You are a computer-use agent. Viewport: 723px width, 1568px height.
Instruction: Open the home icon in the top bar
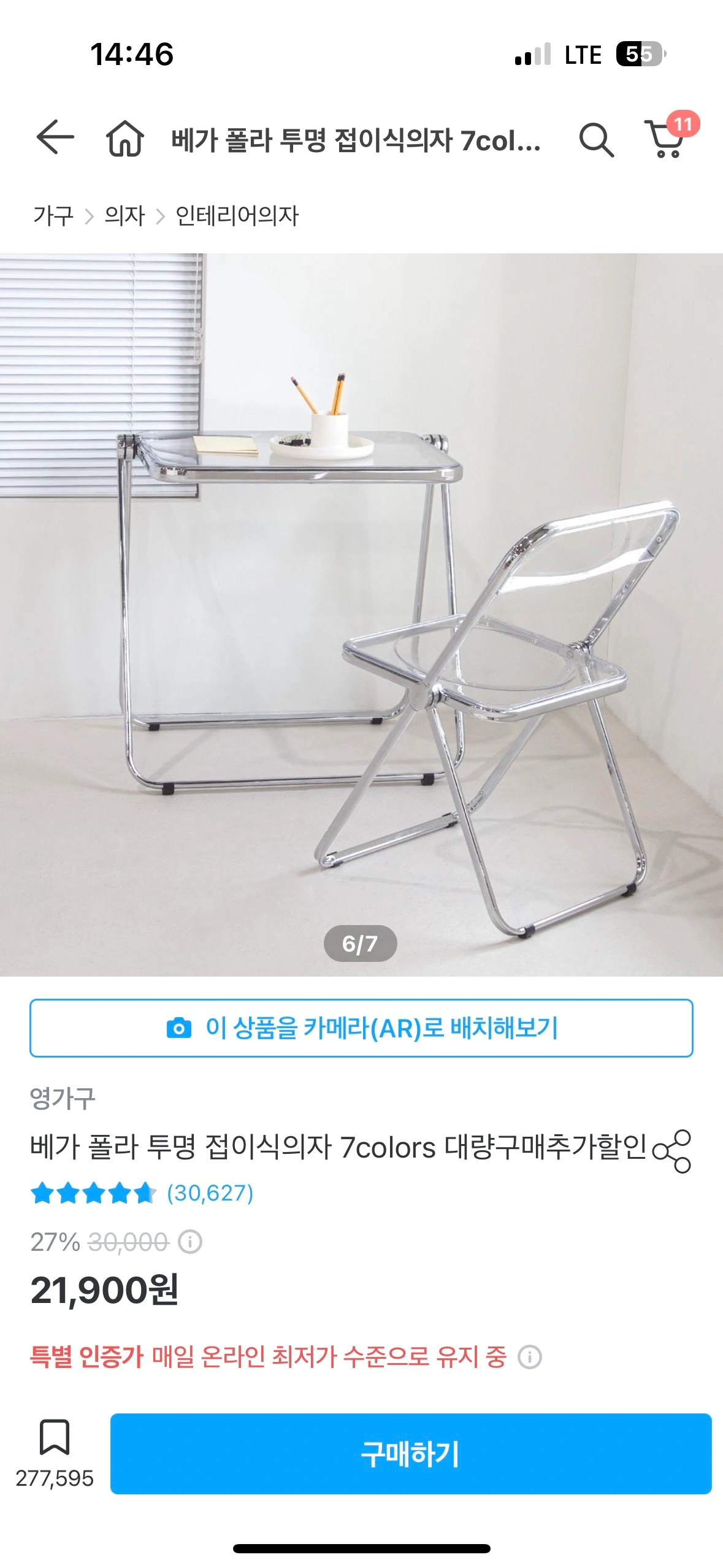tap(125, 139)
